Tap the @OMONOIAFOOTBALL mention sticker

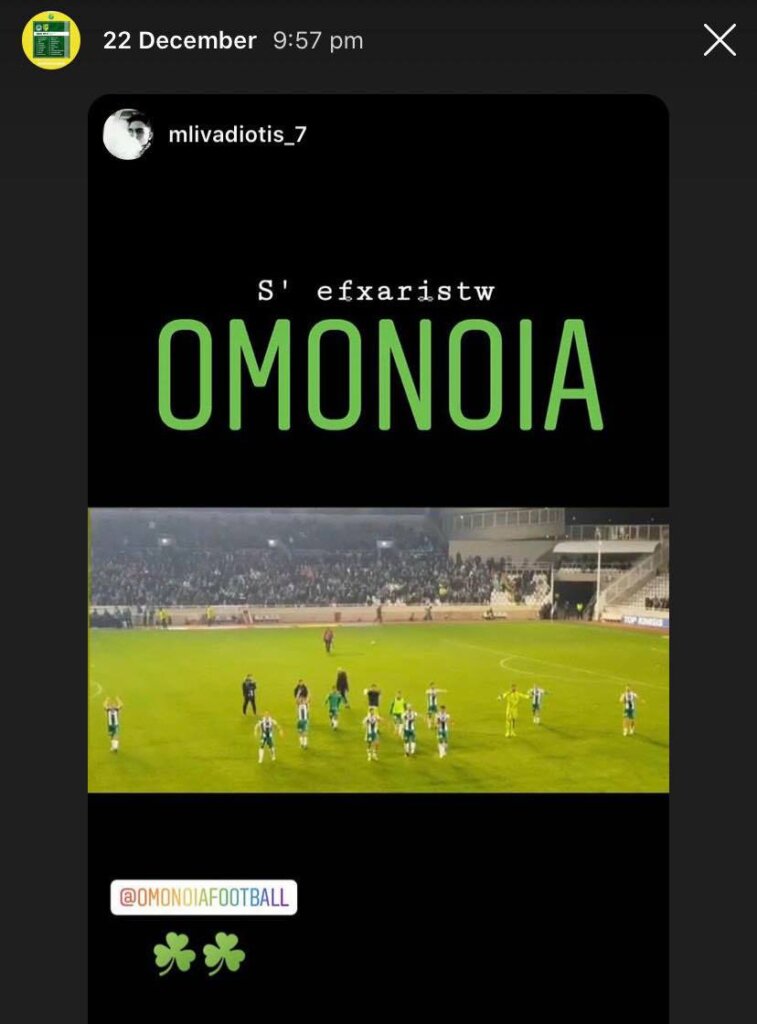[x=204, y=897]
